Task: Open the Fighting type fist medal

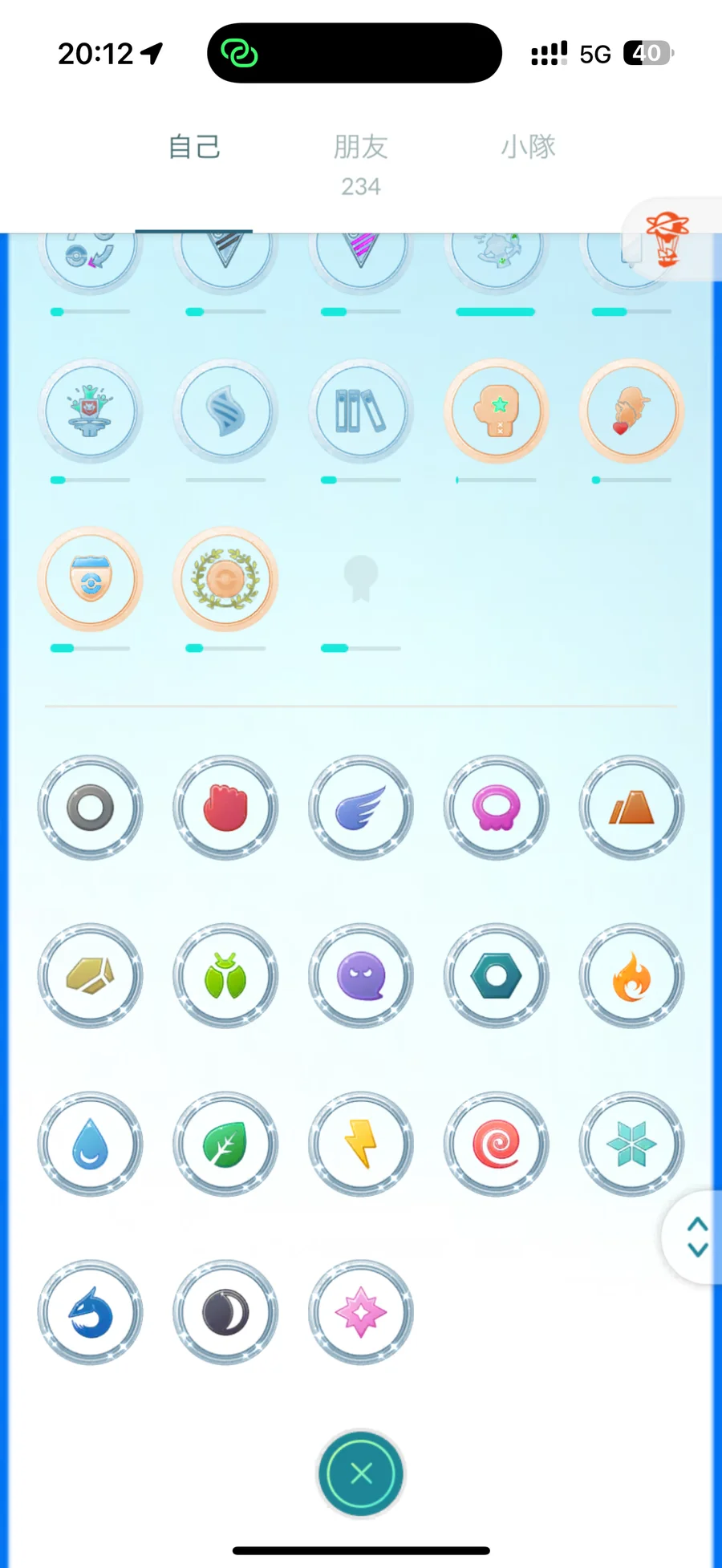Action: [225, 808]
